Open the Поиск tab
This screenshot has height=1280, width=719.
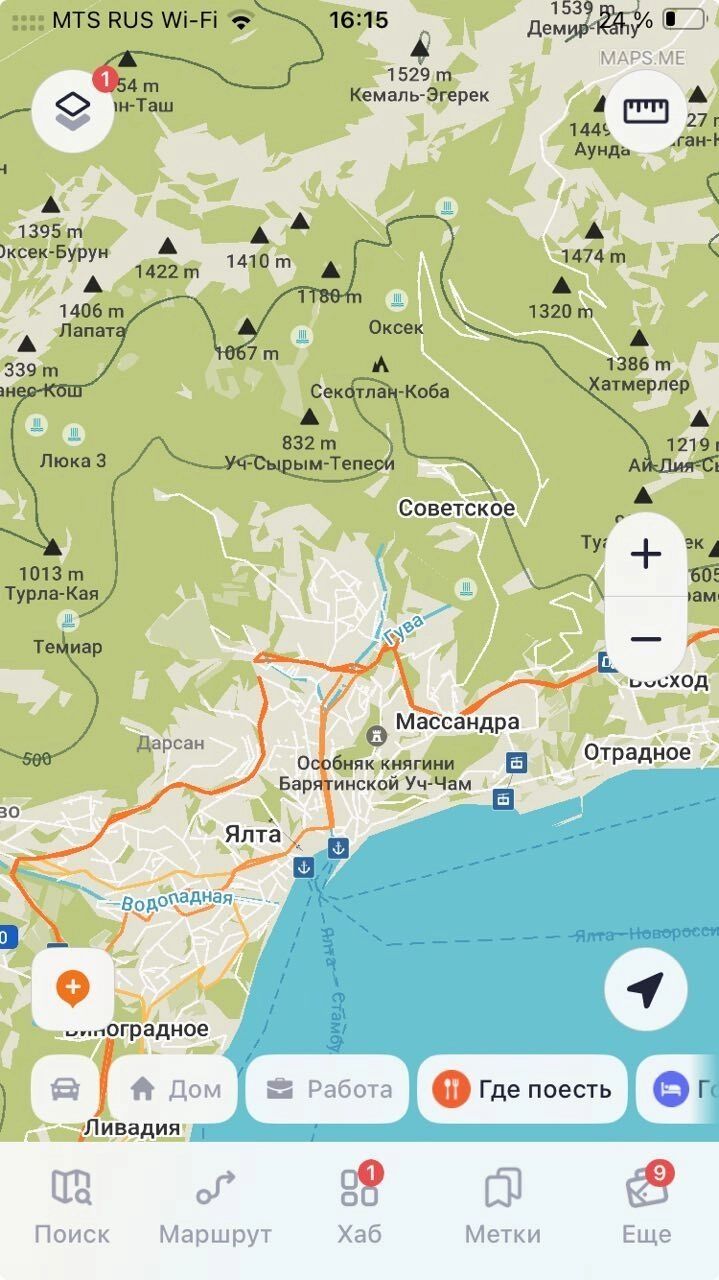(72, 1207)
